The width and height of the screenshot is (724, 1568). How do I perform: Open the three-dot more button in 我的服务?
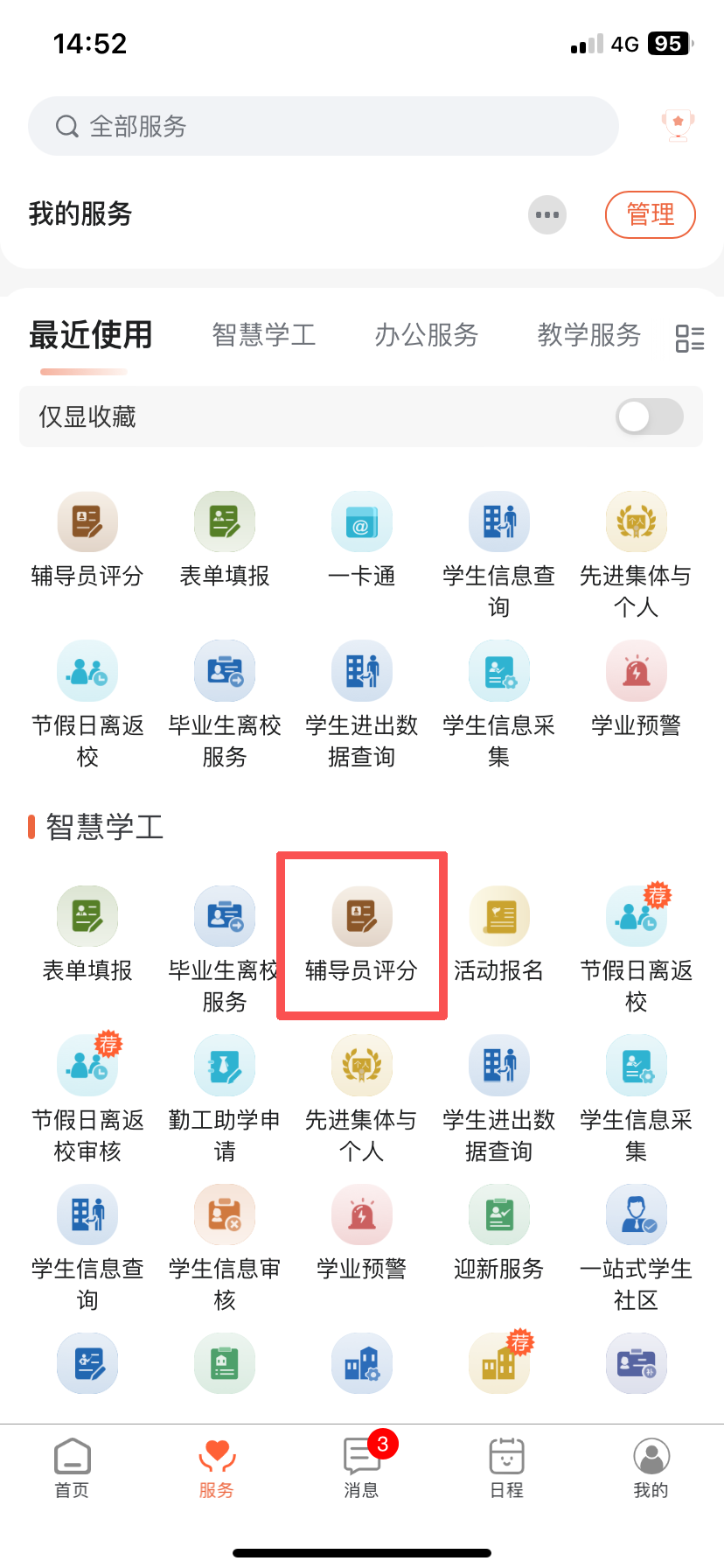coord(547,214)
